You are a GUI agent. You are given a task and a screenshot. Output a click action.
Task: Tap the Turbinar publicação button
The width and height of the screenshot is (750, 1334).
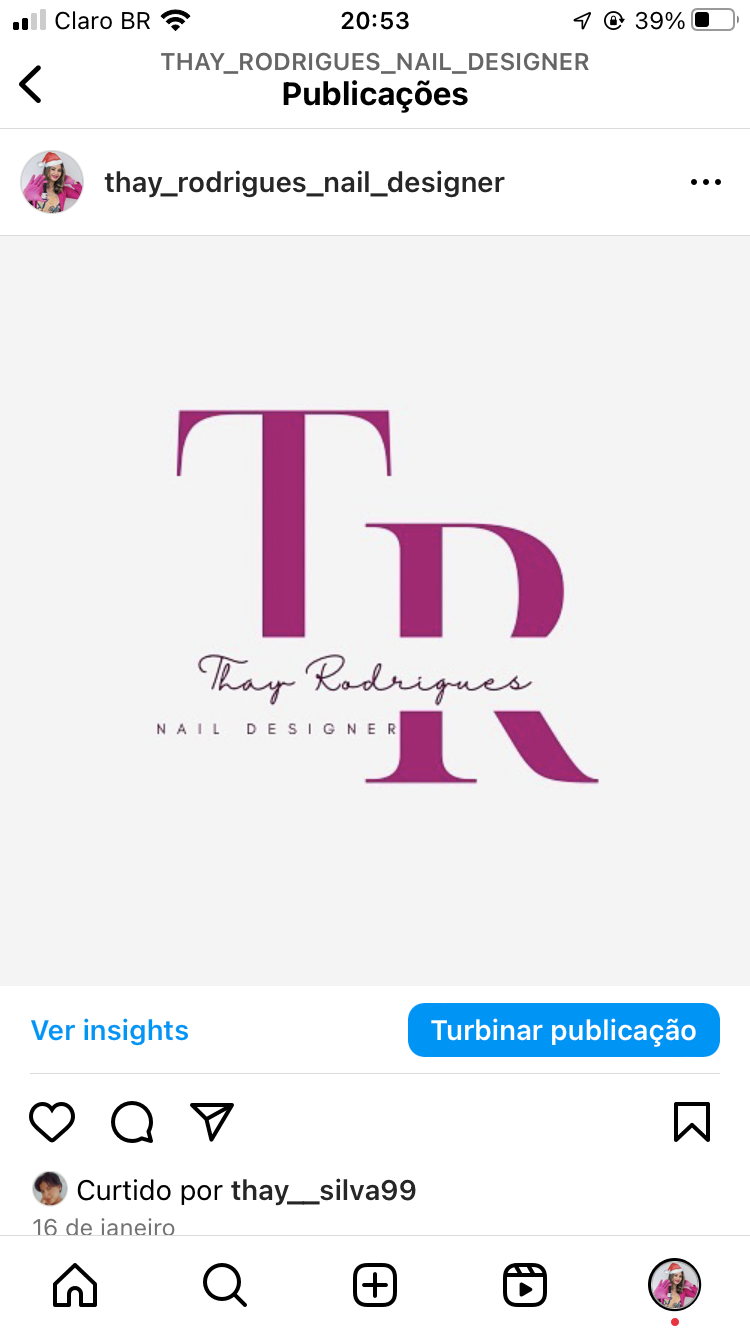click(x=564, y=1030)
